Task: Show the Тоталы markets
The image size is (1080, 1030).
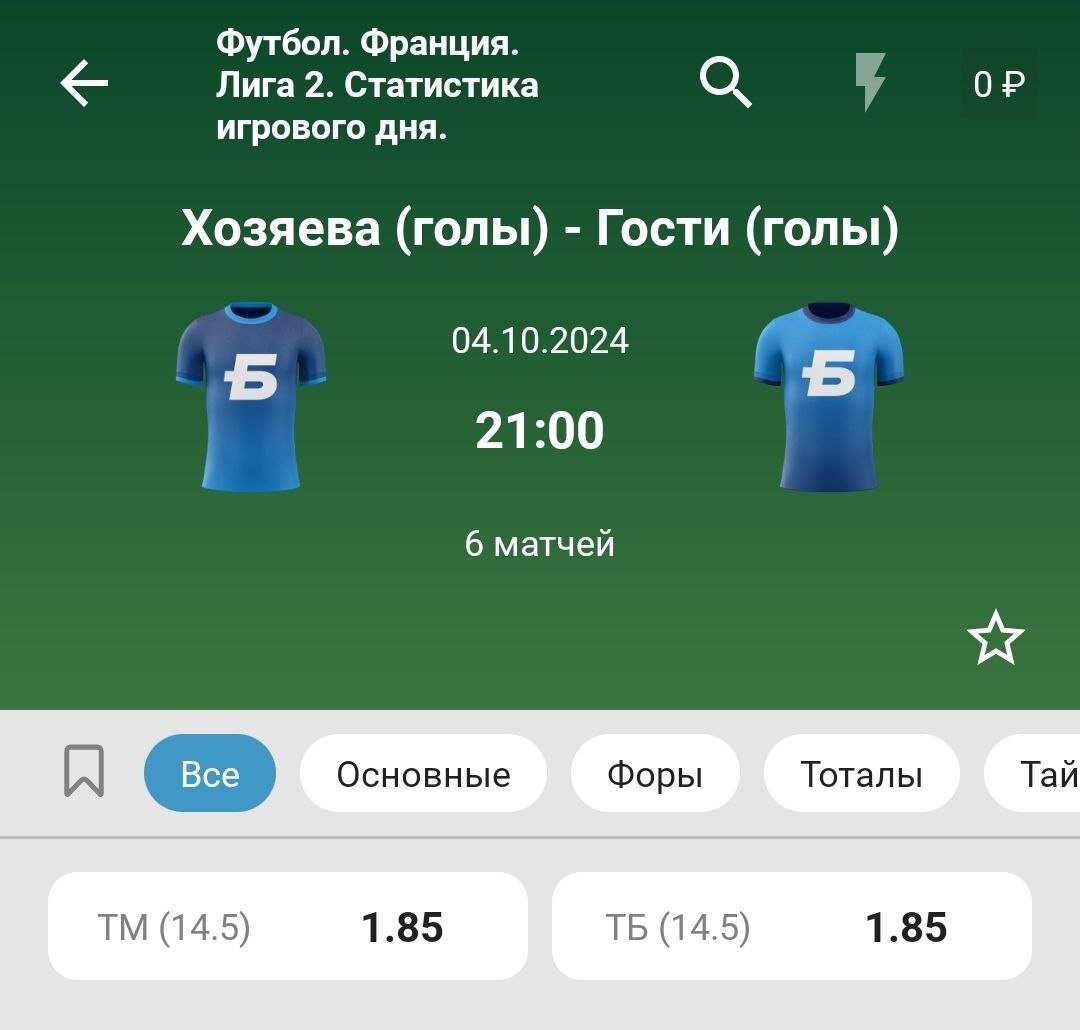Action: point(861,774)
